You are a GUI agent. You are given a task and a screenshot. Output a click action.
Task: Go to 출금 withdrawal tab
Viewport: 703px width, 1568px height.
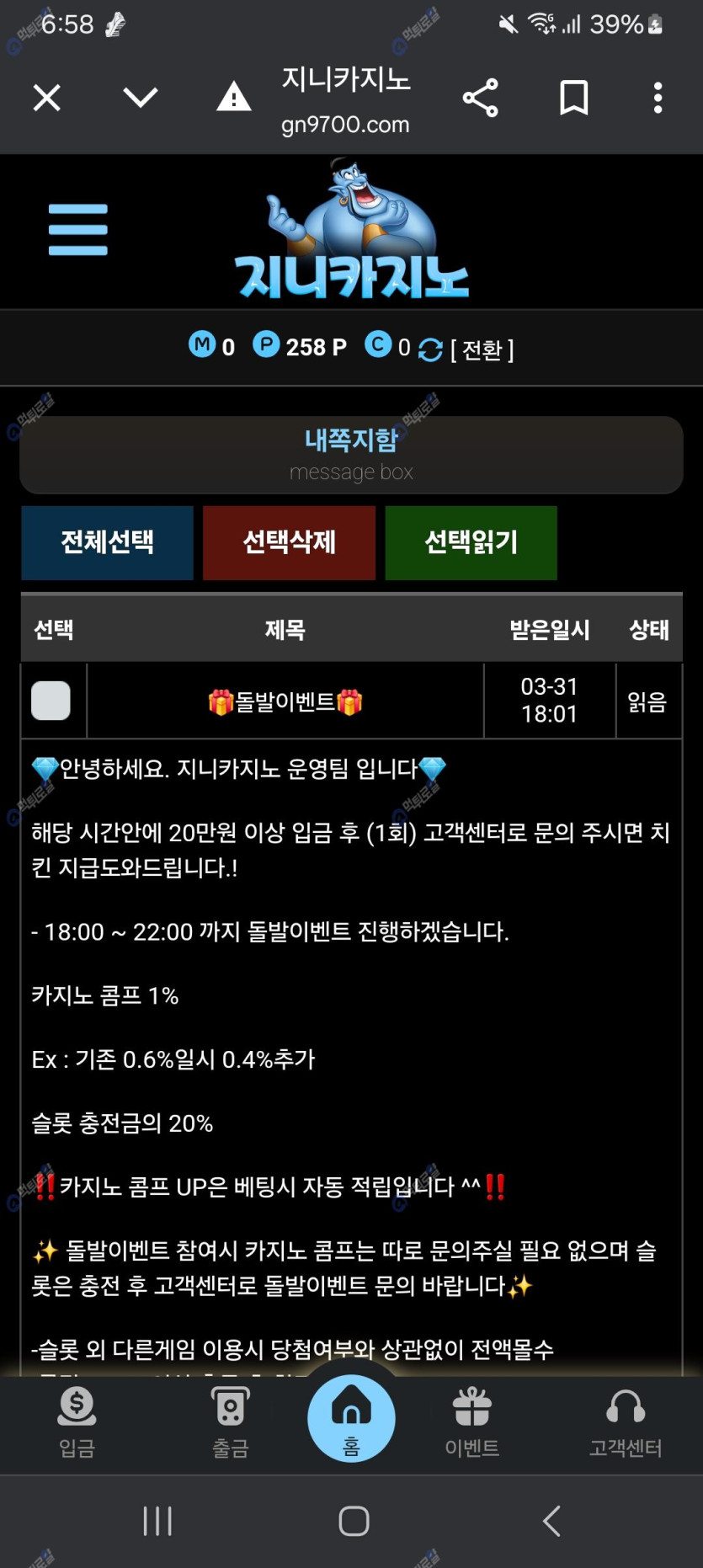tap(231, 1423)
